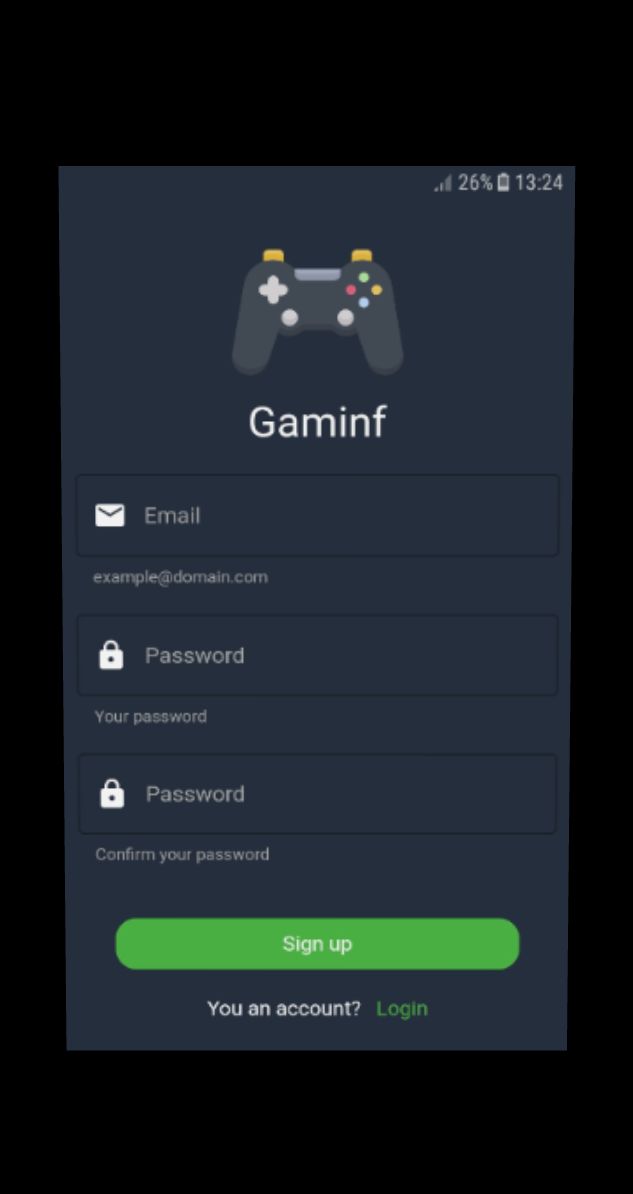The image size is (633, 1194).
Task: Focus the Password field labeled Your password
Action: point(318,655)
